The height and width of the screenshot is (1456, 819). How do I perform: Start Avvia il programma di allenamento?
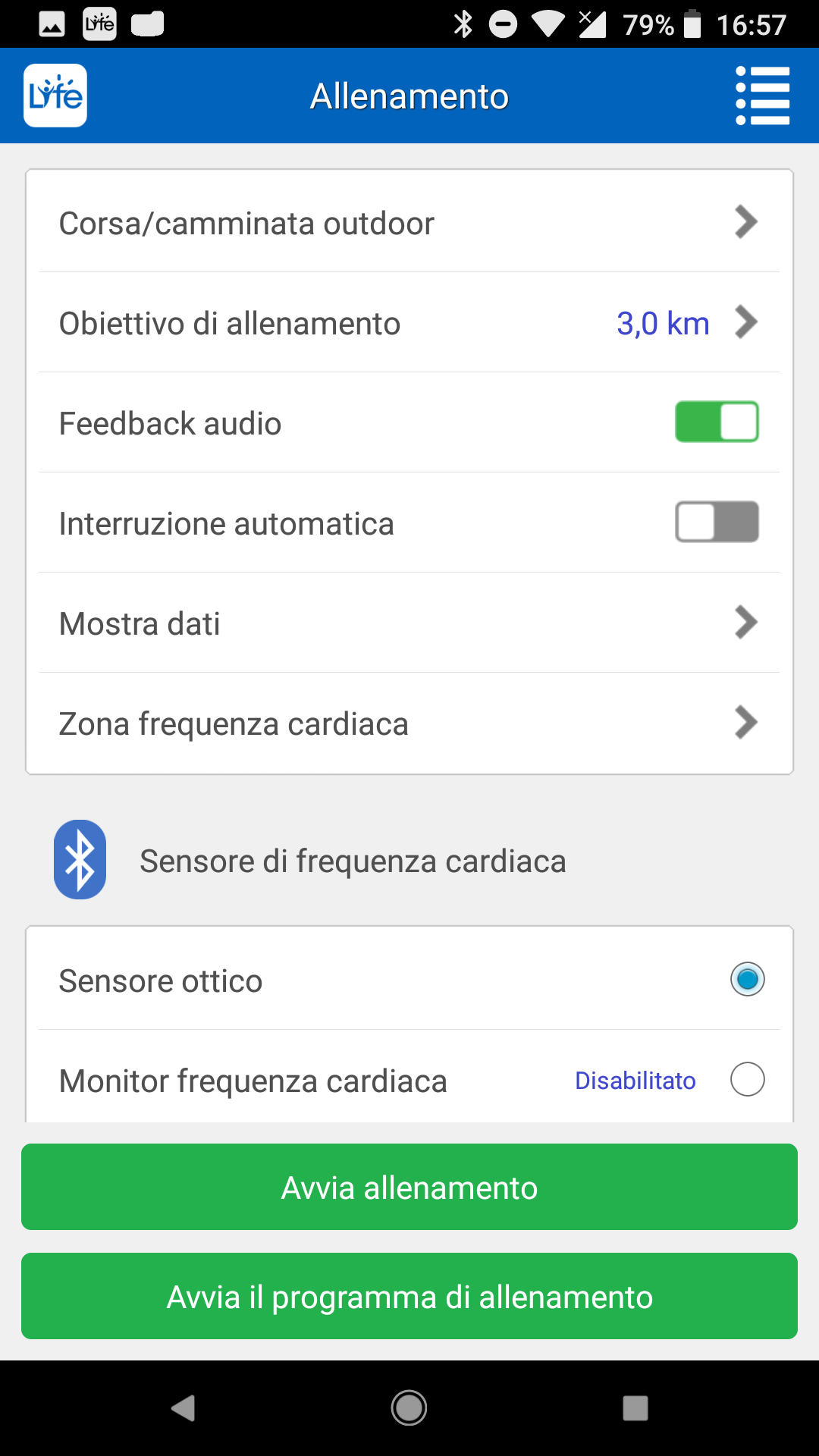pos(409,1296)
